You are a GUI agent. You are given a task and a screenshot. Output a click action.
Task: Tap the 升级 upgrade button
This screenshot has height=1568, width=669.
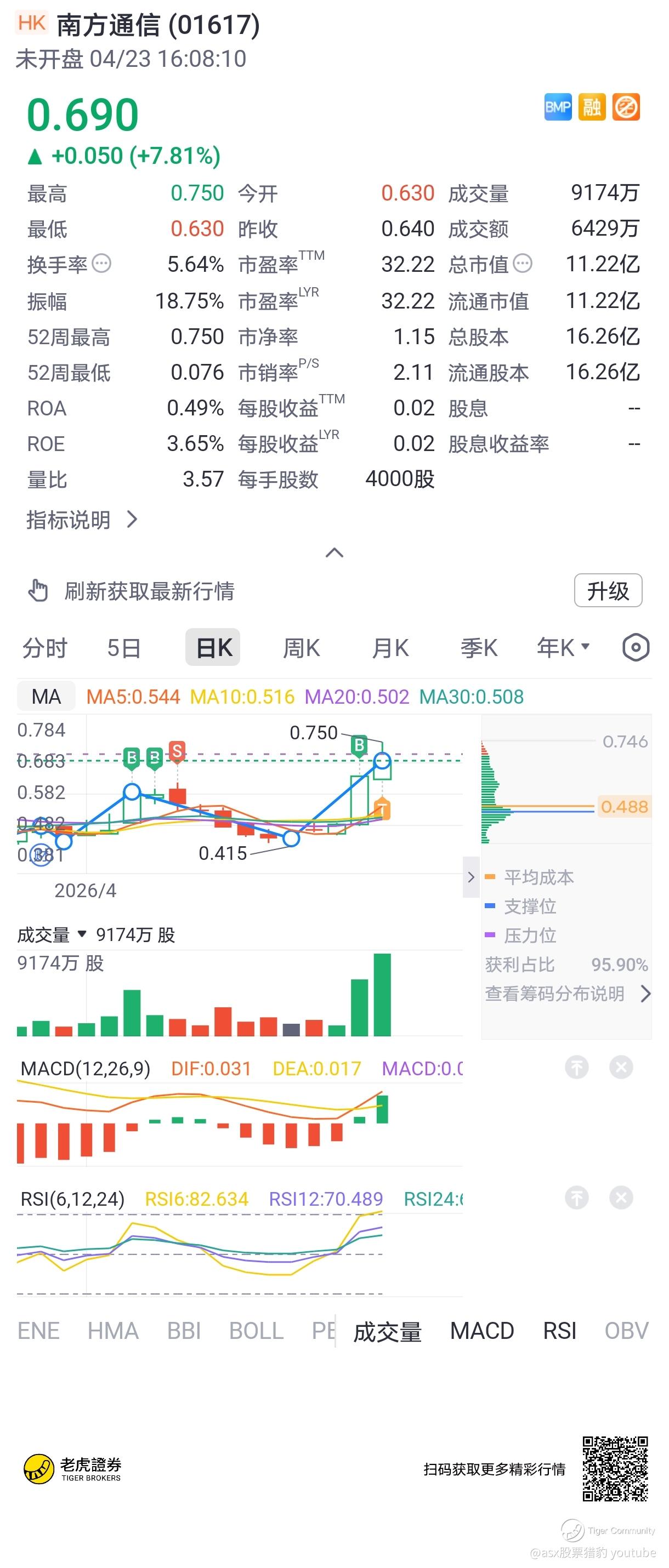[608, 590]
